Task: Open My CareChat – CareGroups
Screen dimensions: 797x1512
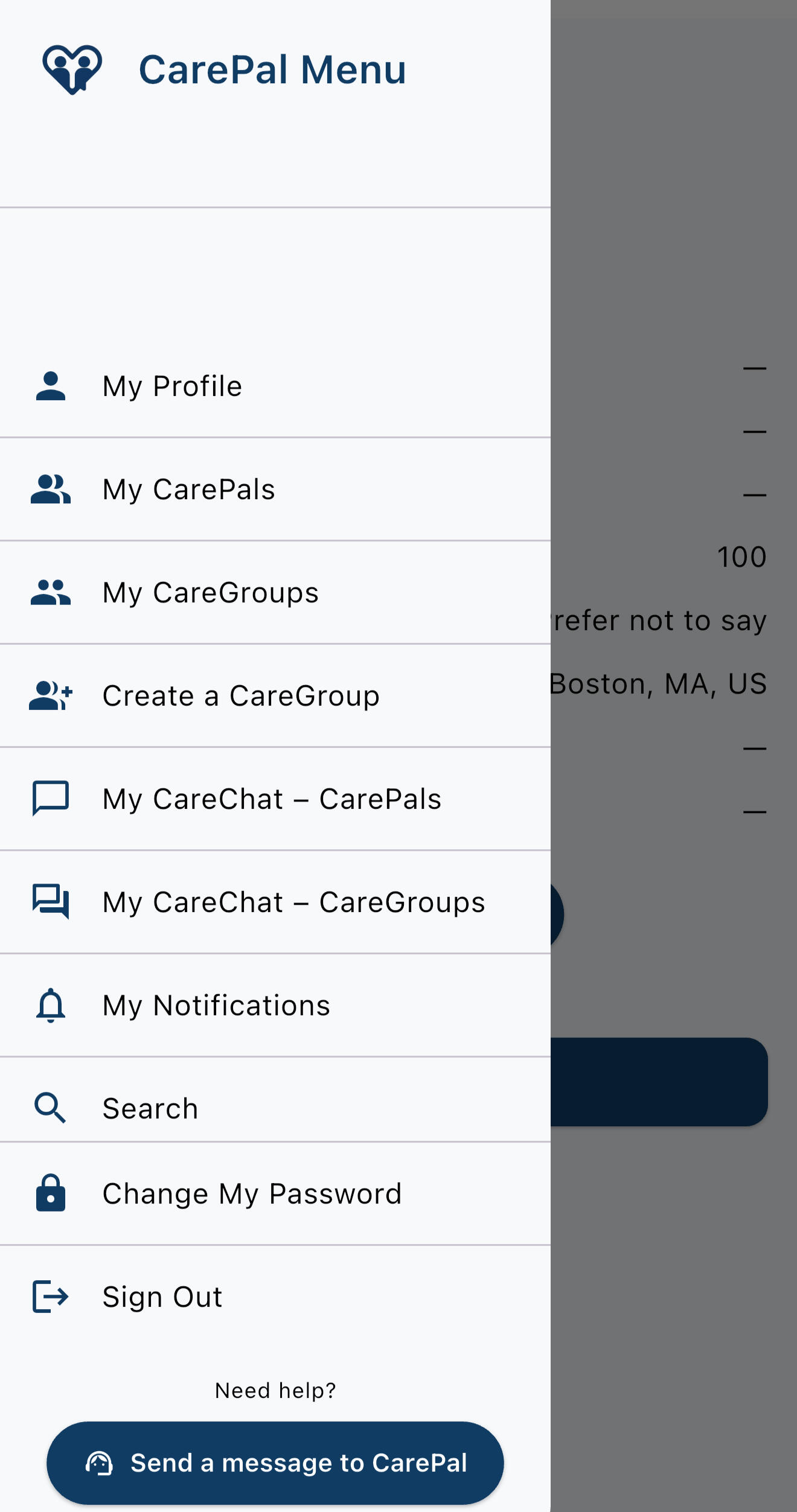Action: point(275,902)
